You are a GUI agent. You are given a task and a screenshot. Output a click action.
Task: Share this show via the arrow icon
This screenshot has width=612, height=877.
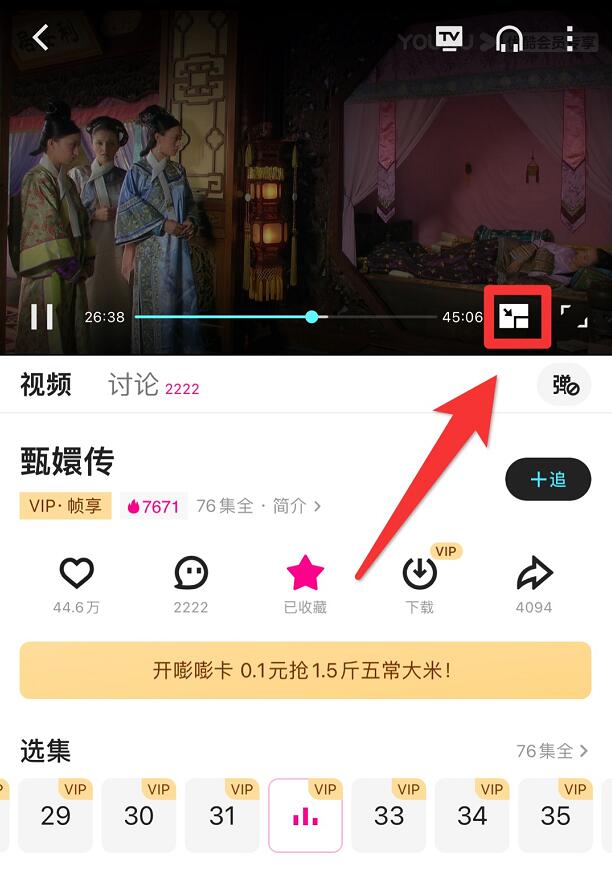[x=534, y=573]
